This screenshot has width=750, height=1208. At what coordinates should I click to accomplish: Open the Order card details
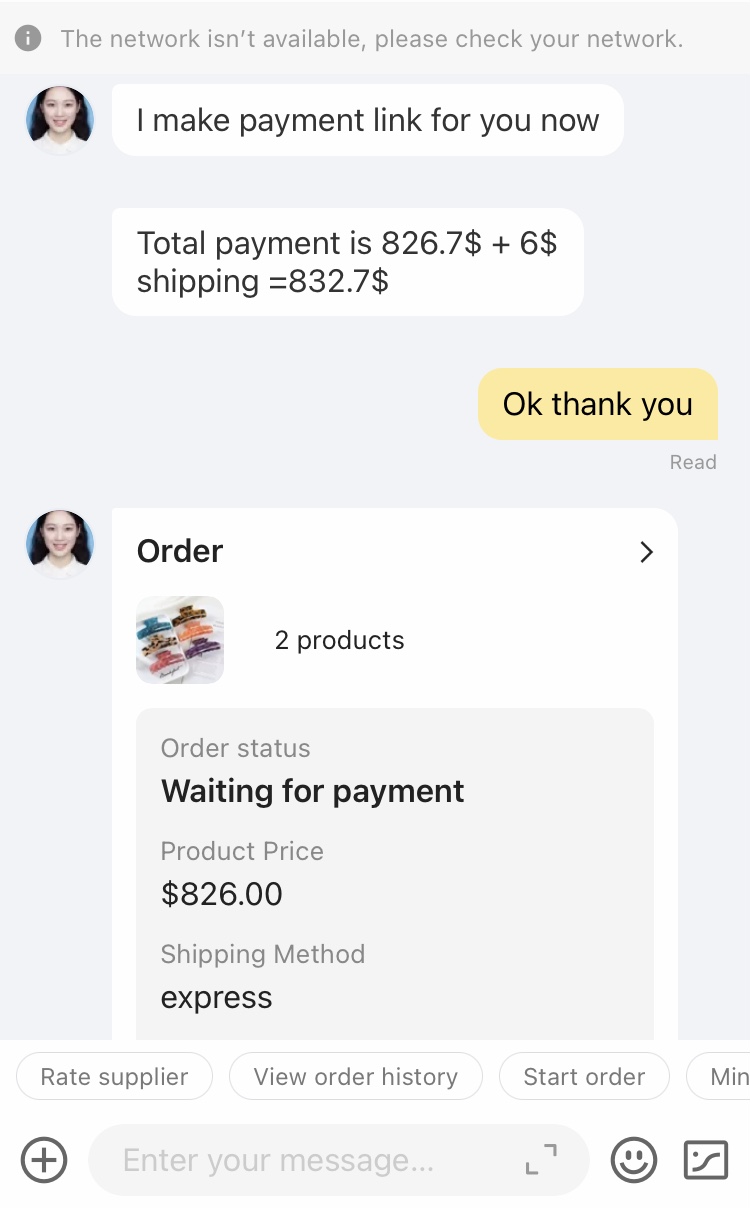click(x=646, y=552)
